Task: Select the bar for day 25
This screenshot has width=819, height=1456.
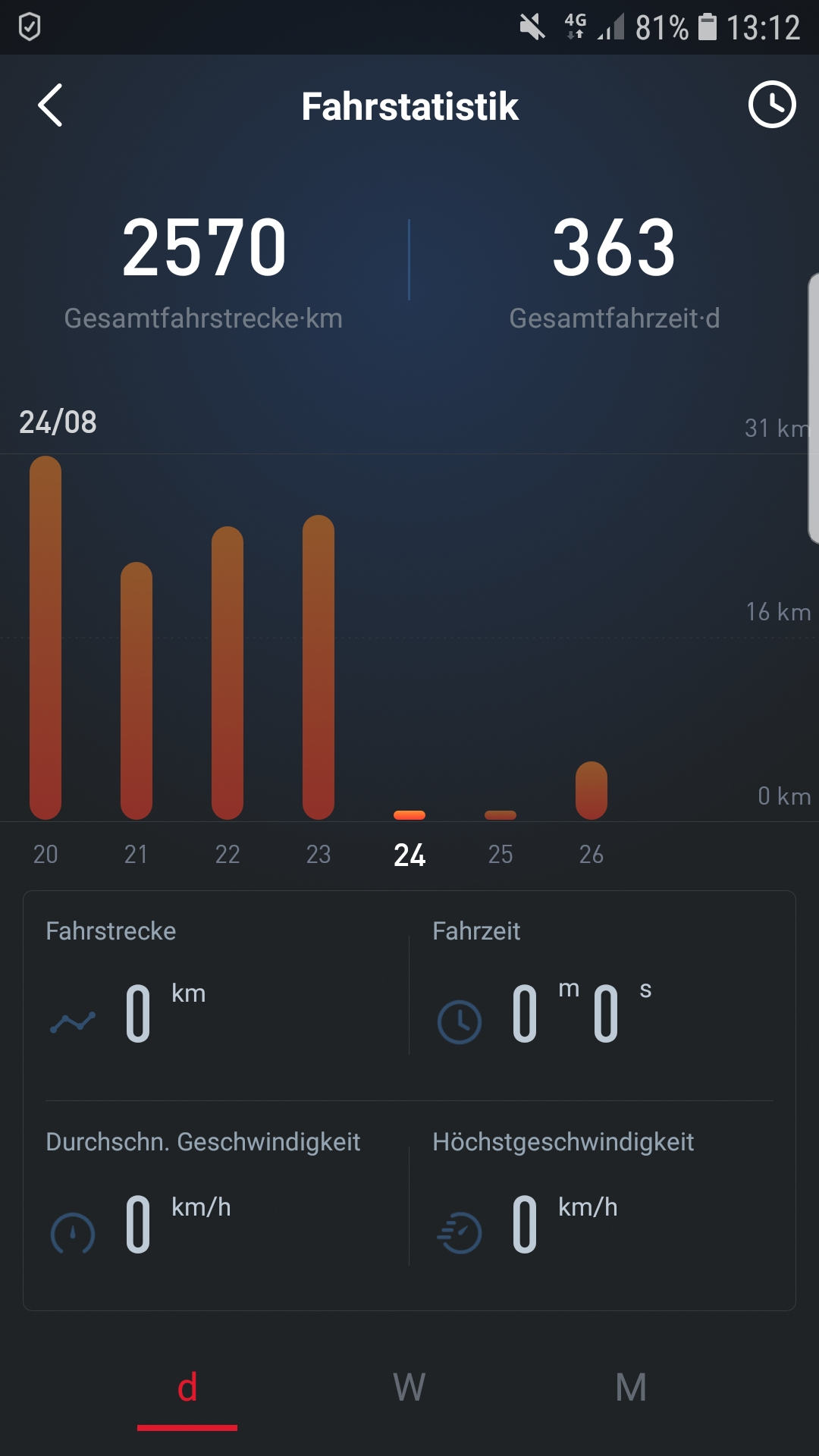Action: click(500, 815)
